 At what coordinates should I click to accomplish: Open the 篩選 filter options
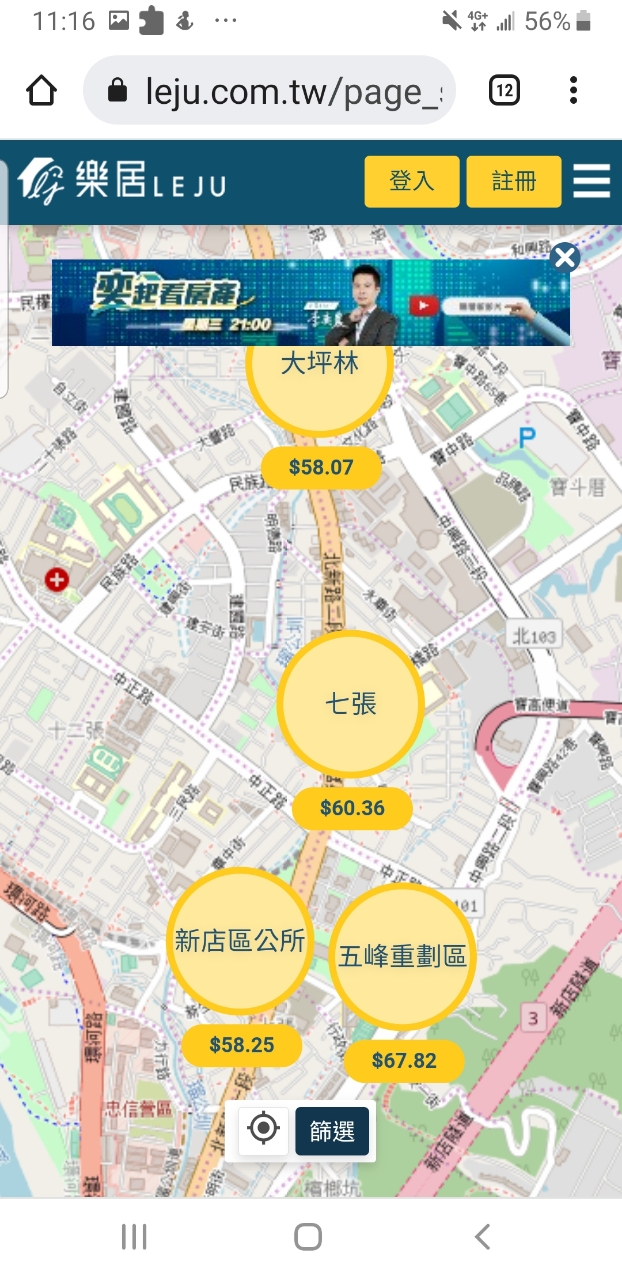tap(332, 1131)
